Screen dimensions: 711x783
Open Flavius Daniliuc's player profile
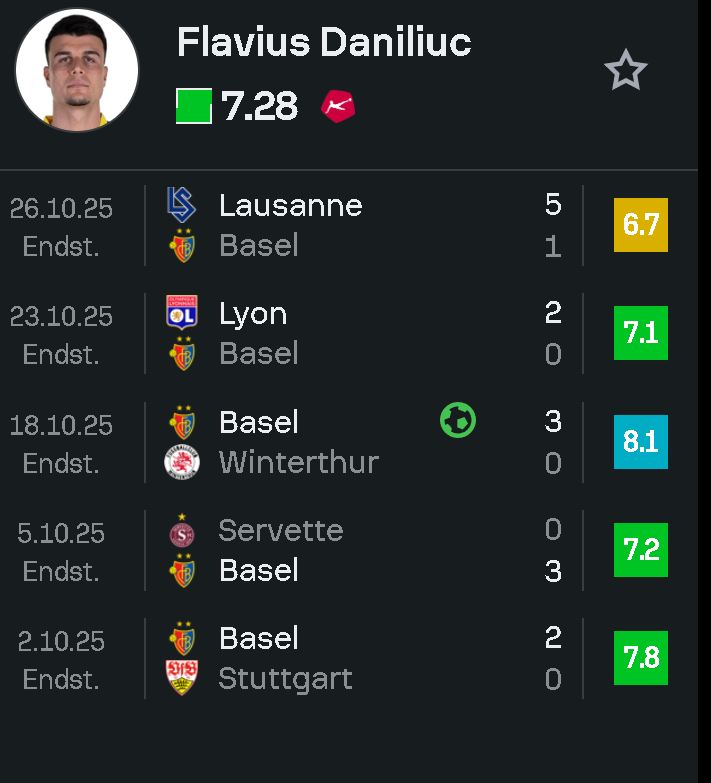point(323,43)
